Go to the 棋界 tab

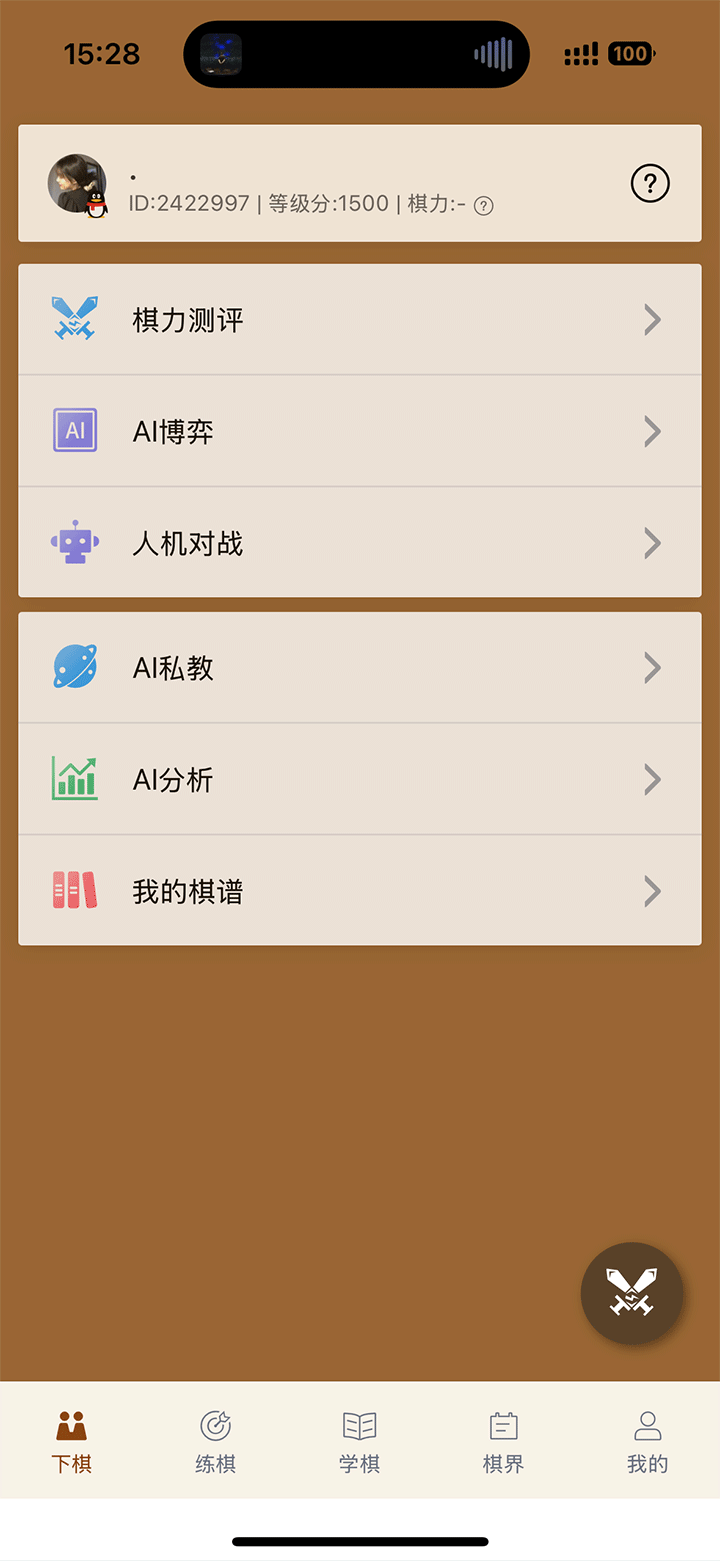tap(503, 1442)
